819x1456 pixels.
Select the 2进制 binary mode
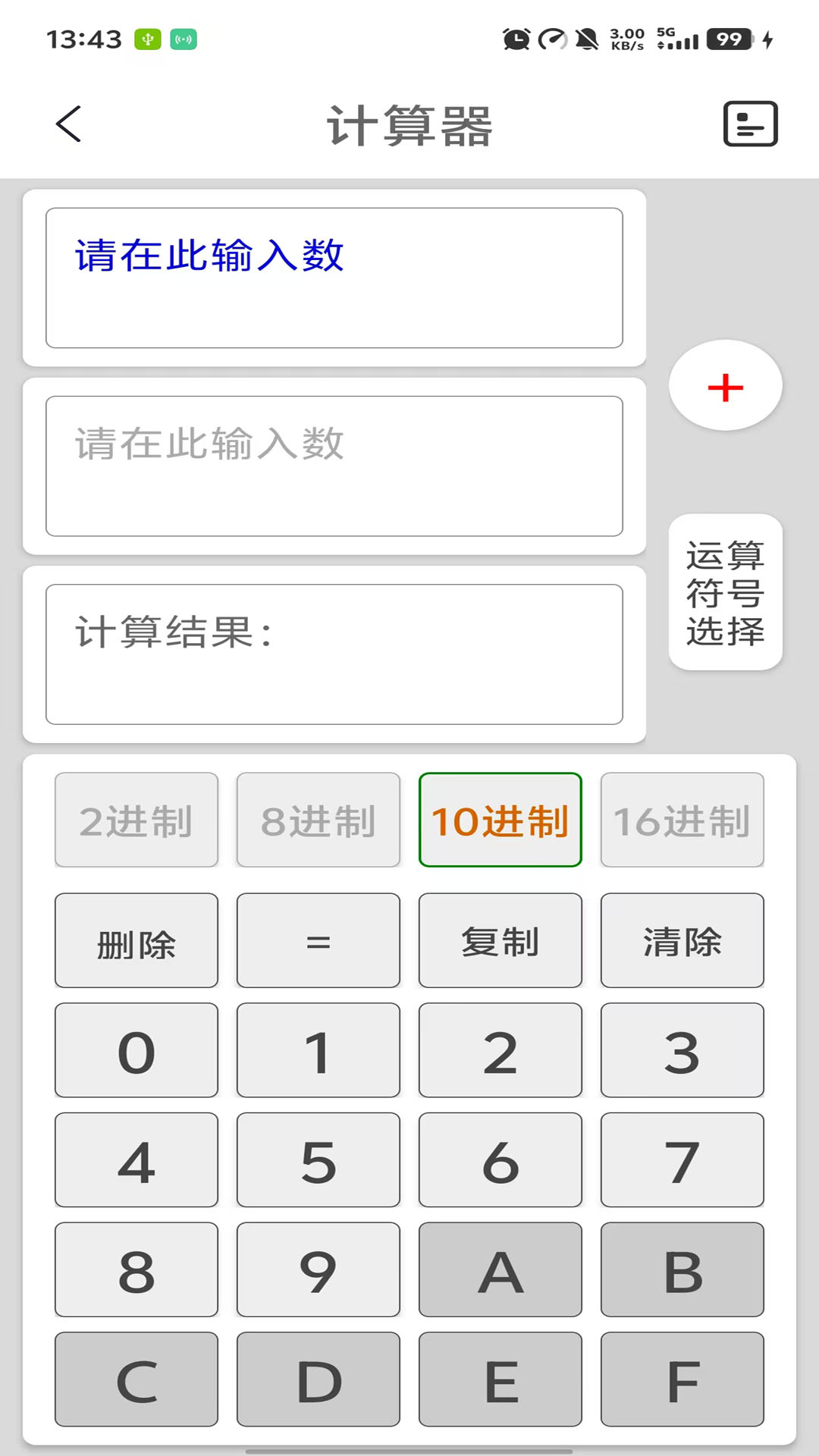pos(136,820)
